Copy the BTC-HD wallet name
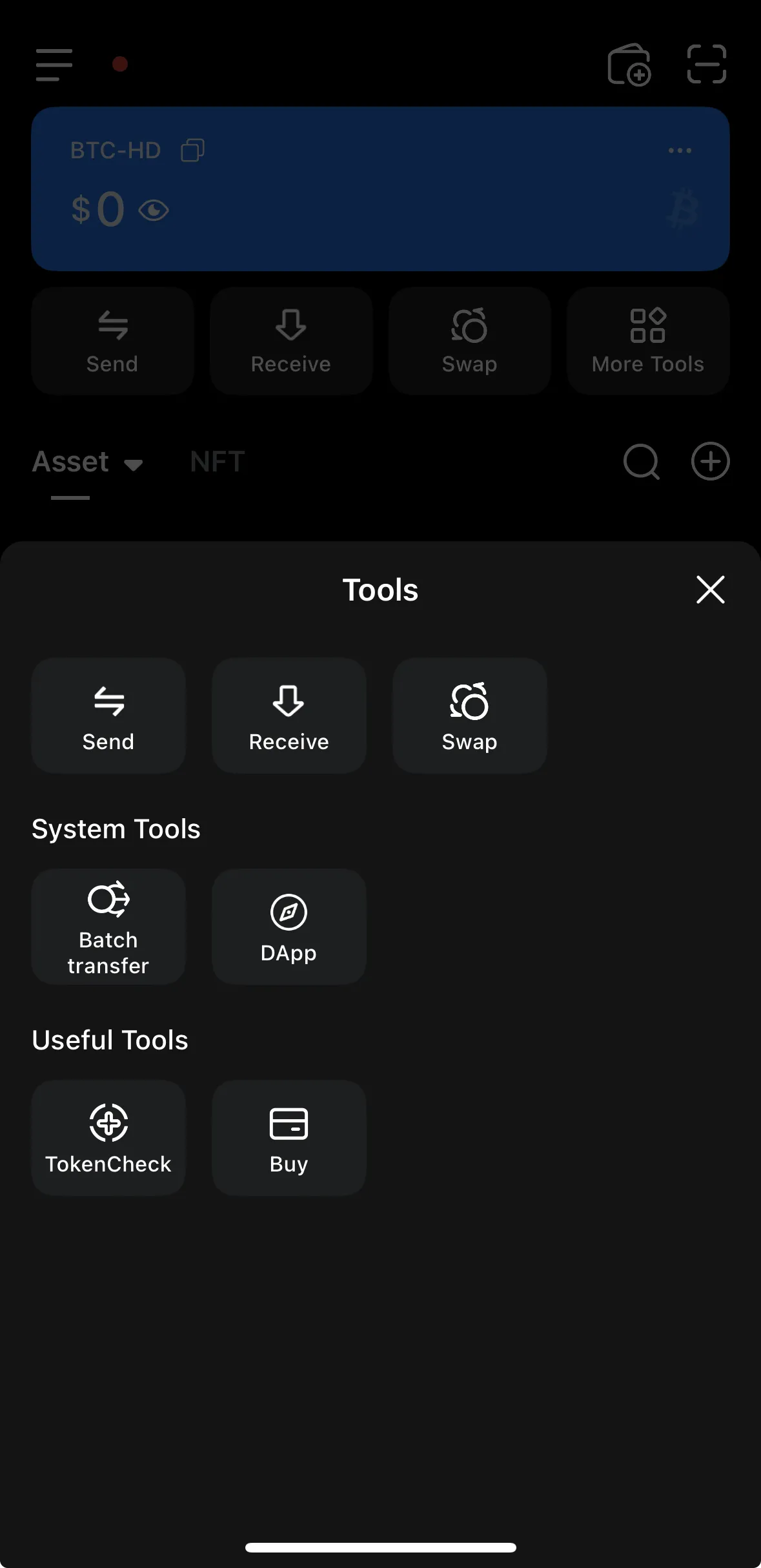The image size is (761, 1568). pyautogui.click(x=192, y=150)
